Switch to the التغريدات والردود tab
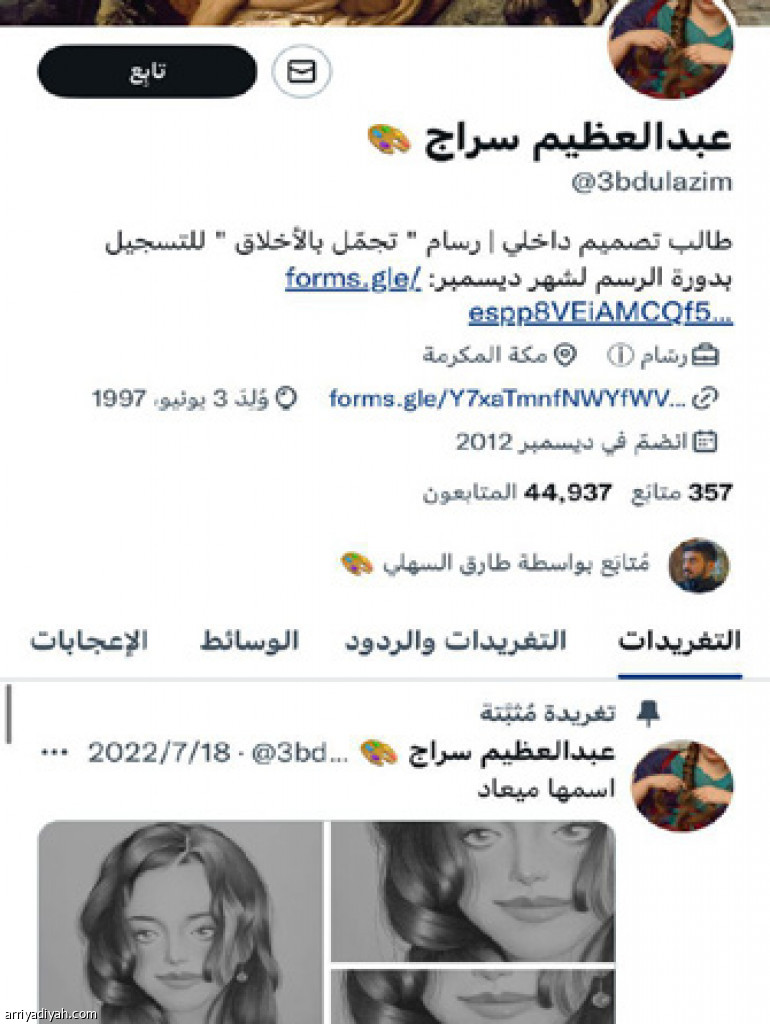 tap(455, 641)
